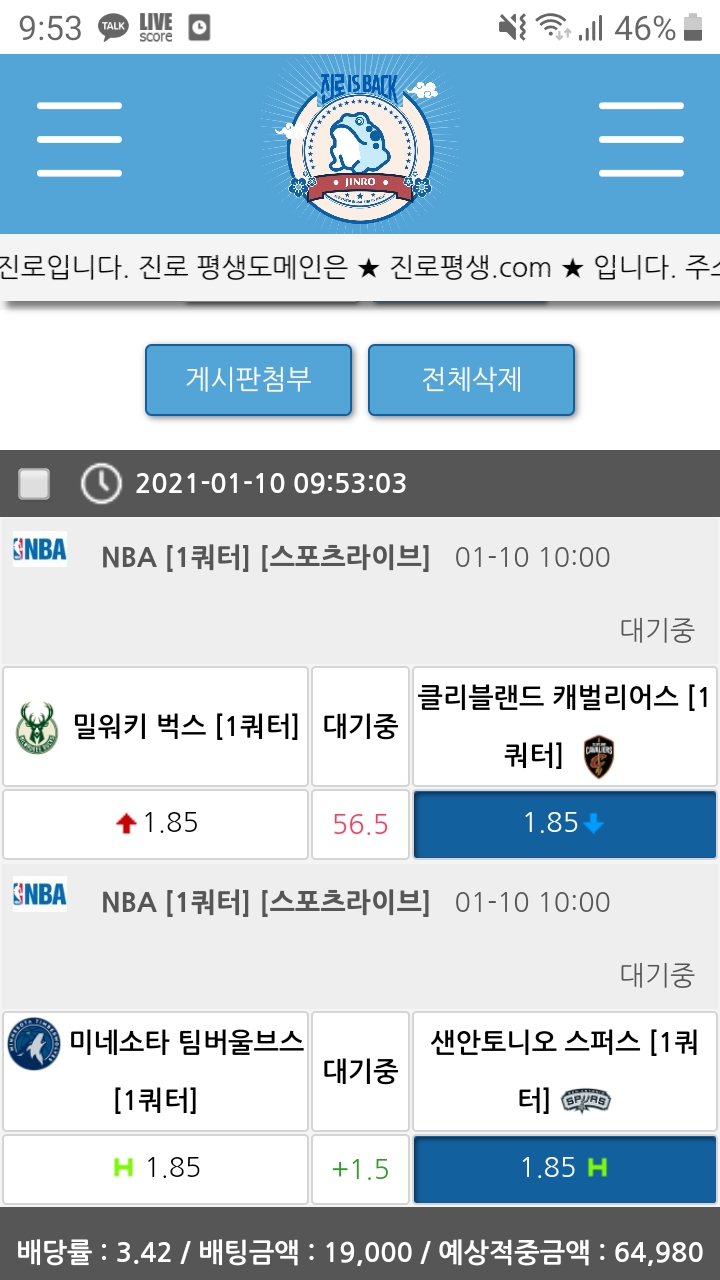Tap the 전체삭제 button

pos(471,380)
